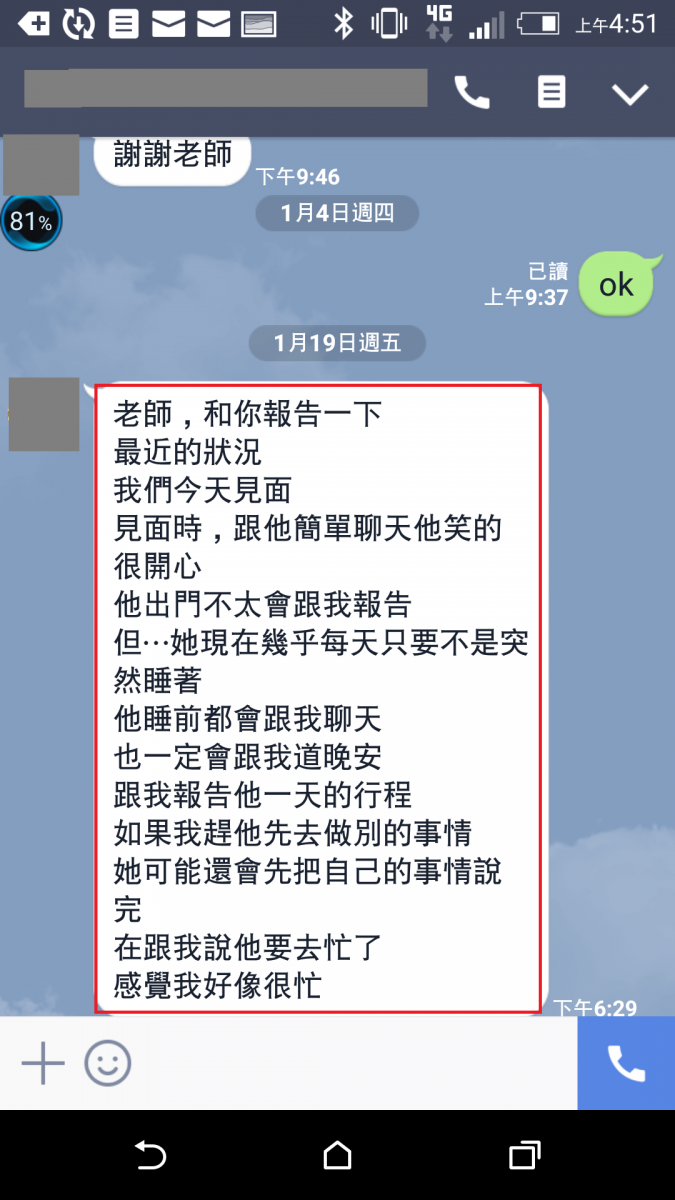Screen dimensions: 675x1200
Task: Open the plus attachment menu
Action: click(x=43, y=1062)
